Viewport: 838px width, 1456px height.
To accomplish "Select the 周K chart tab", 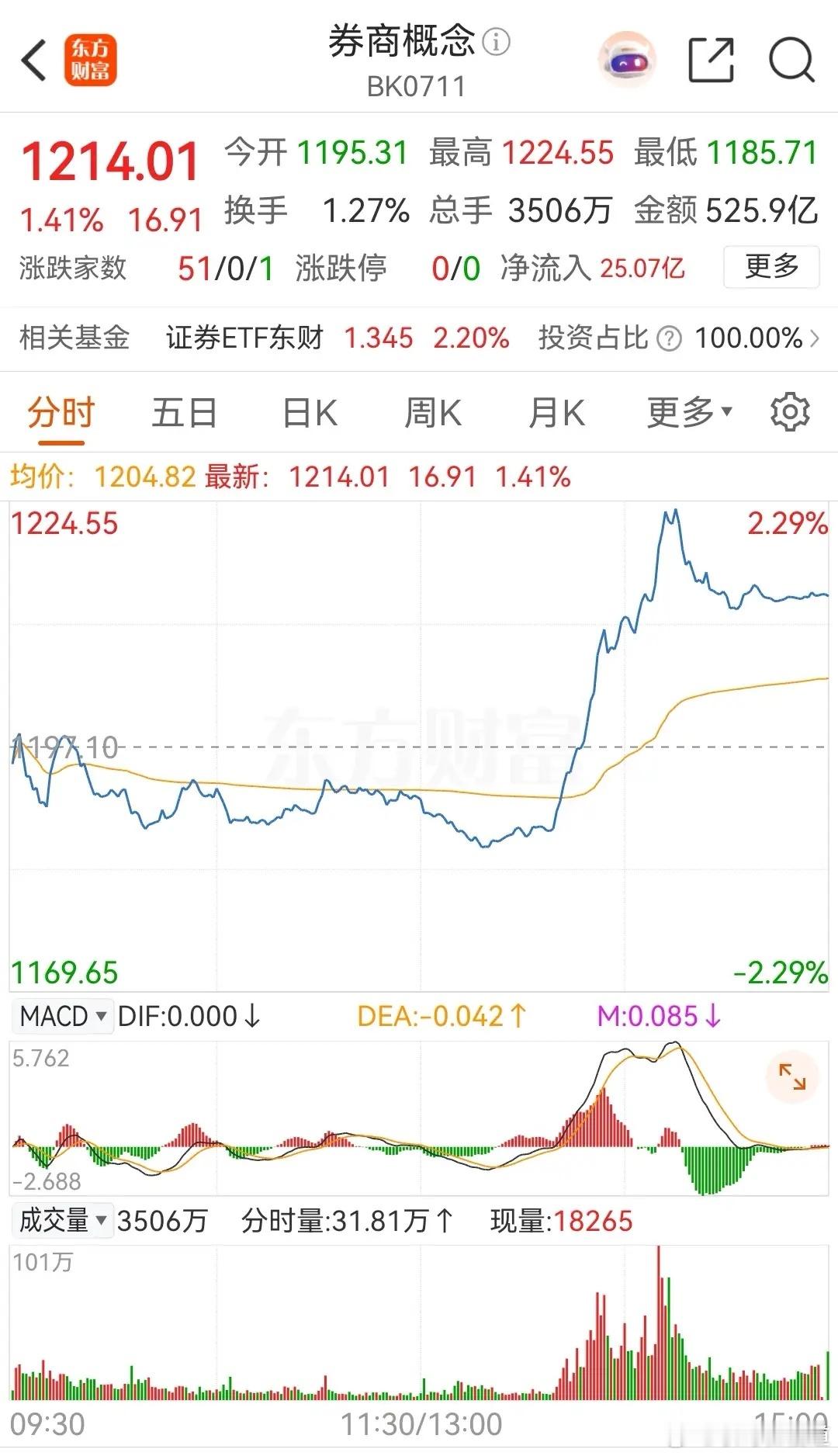I will tap(433, 412).
